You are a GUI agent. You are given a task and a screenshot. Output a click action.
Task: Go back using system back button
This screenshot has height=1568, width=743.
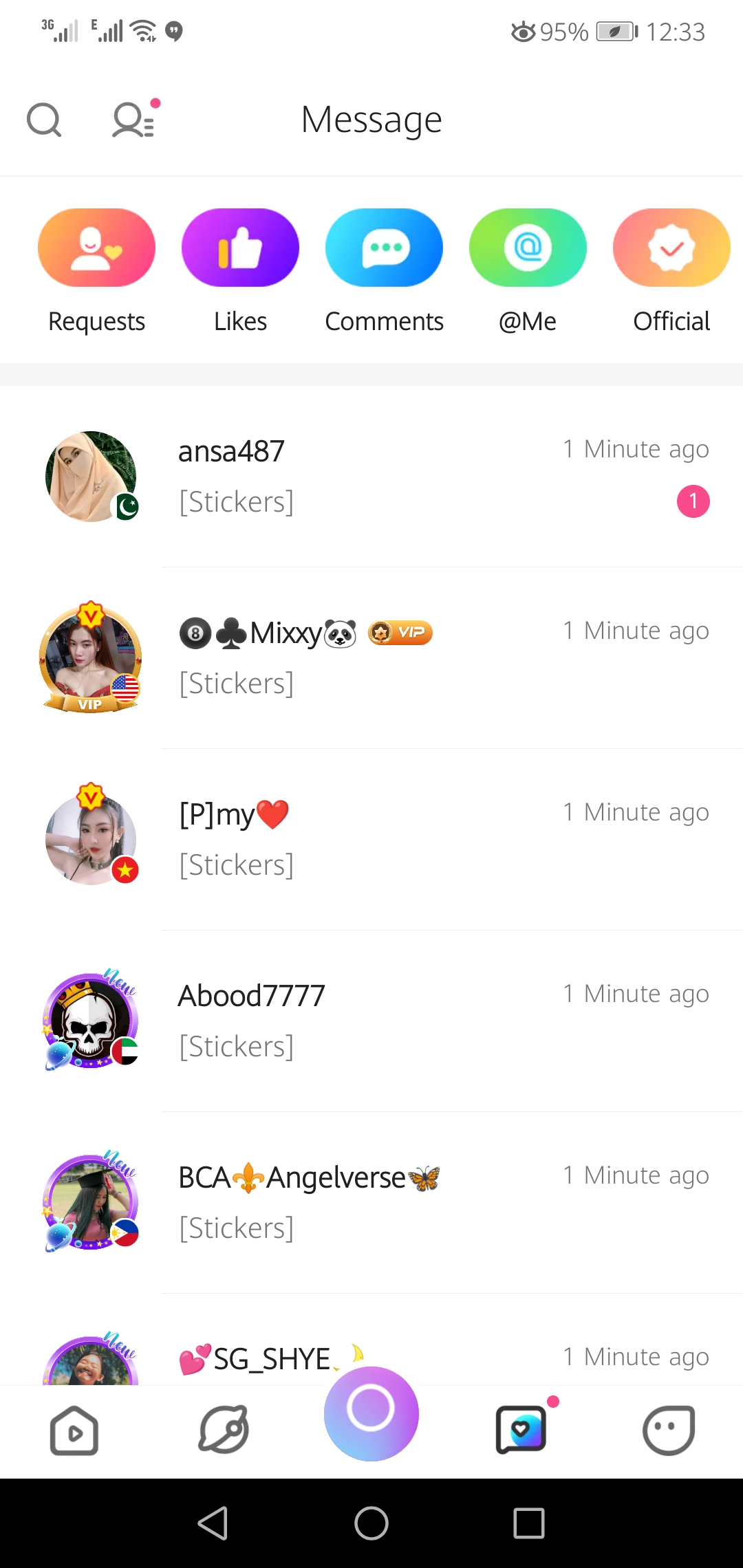213,1523
